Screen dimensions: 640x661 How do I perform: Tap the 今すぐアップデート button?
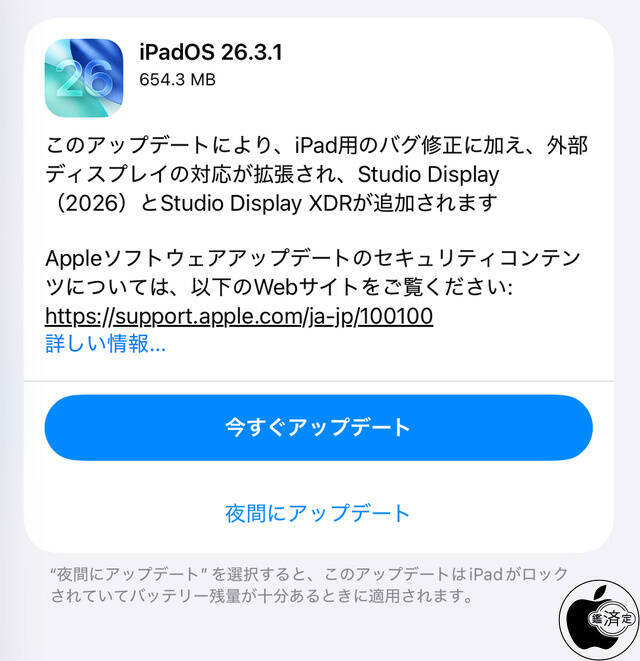[x=318, y=428]
